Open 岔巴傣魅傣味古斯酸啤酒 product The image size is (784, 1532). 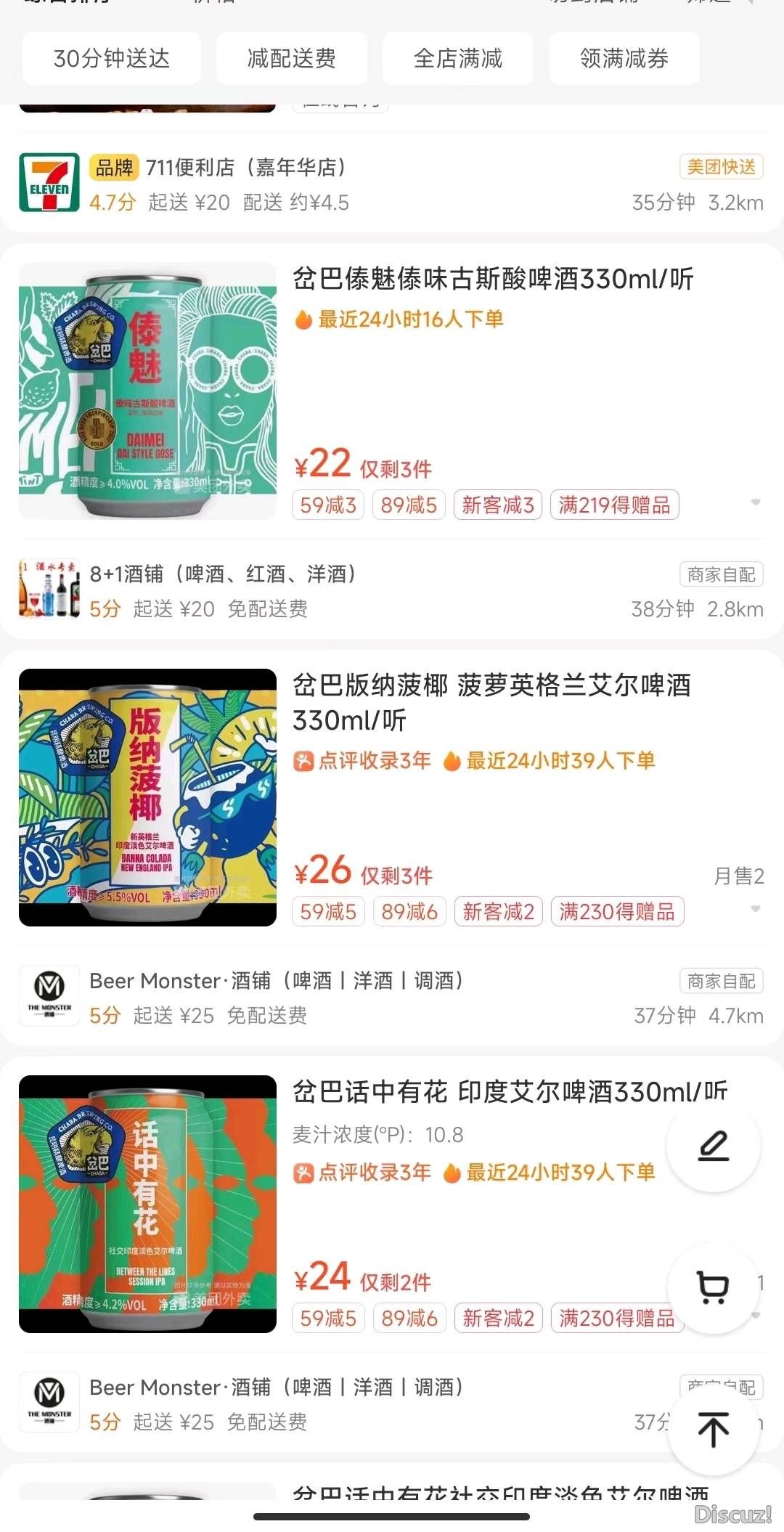(493, 279)
